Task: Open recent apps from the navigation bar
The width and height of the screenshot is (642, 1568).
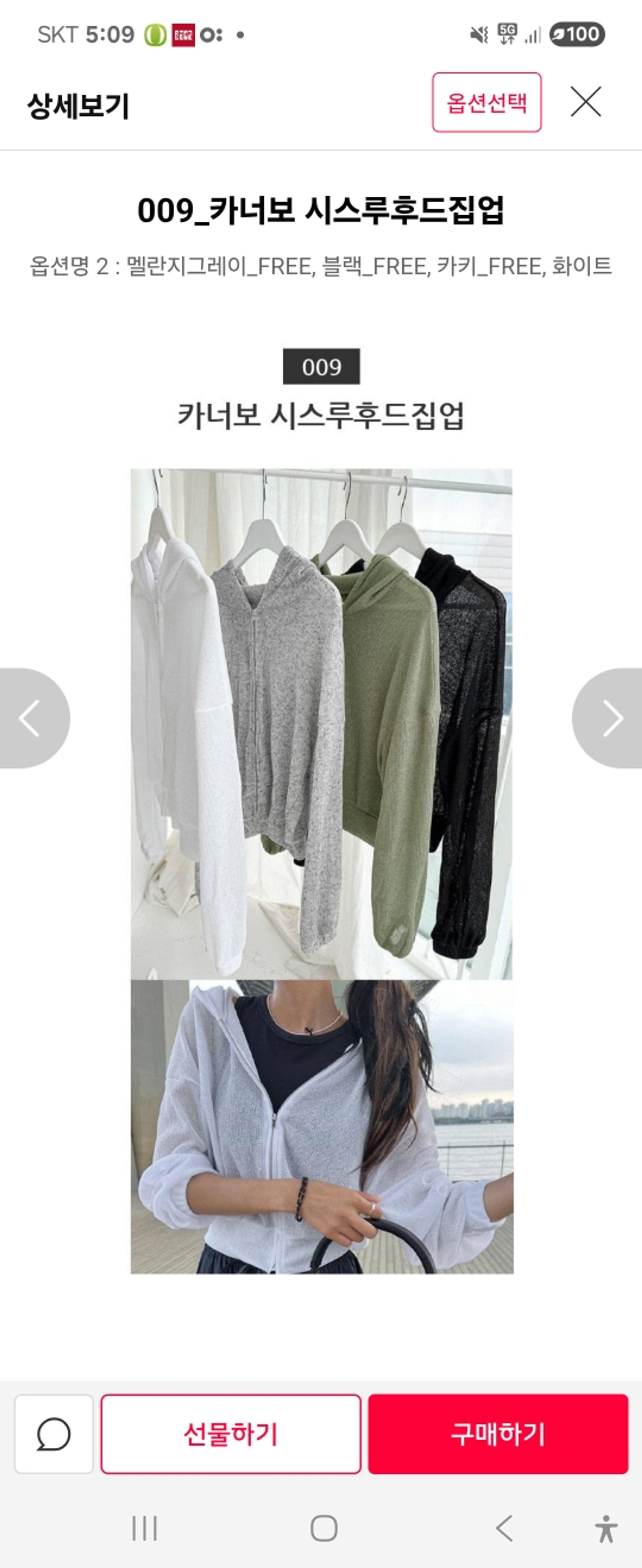Action: pyautogui.click(x=144, y=1528)
